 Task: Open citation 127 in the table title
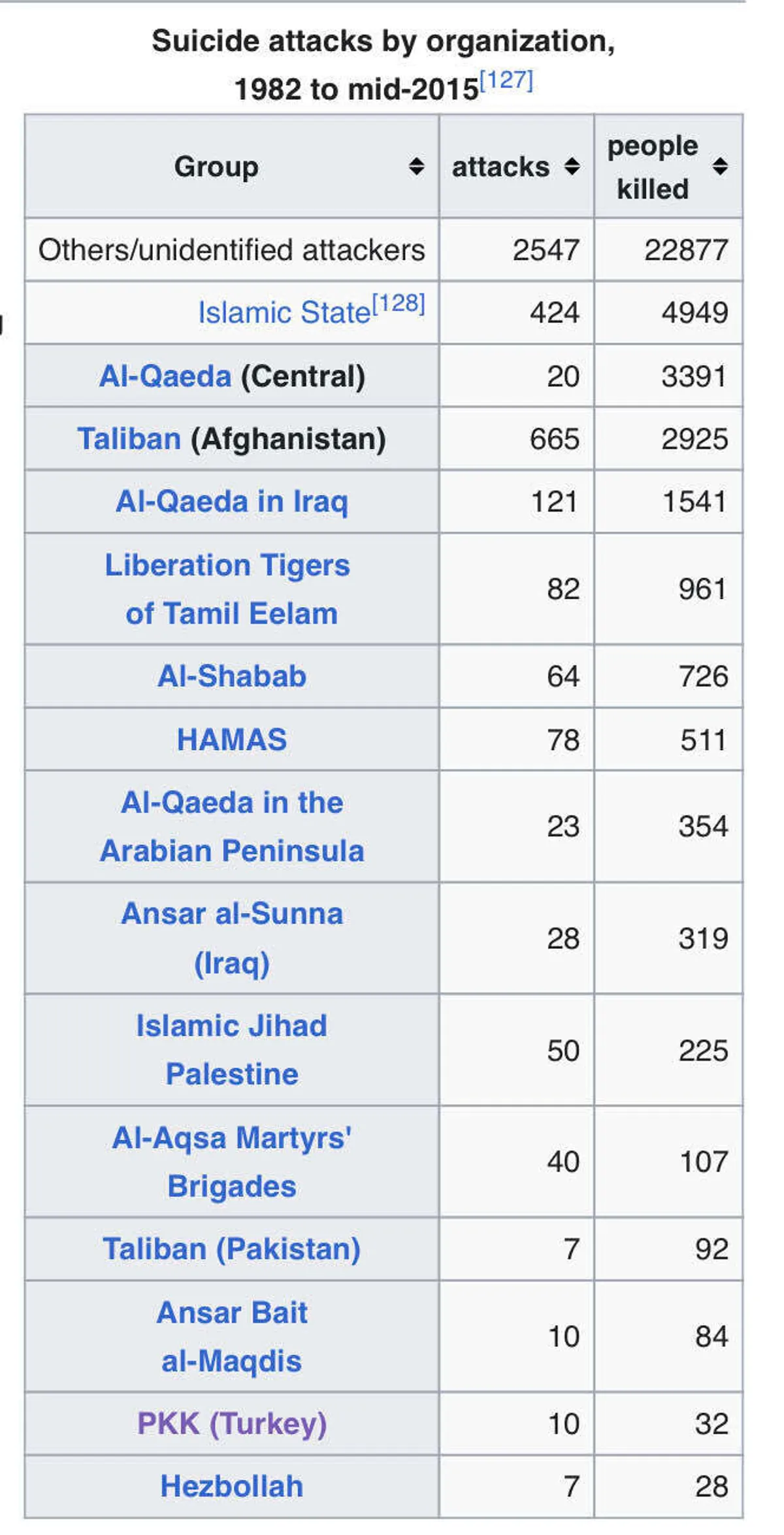click(507, 81)
